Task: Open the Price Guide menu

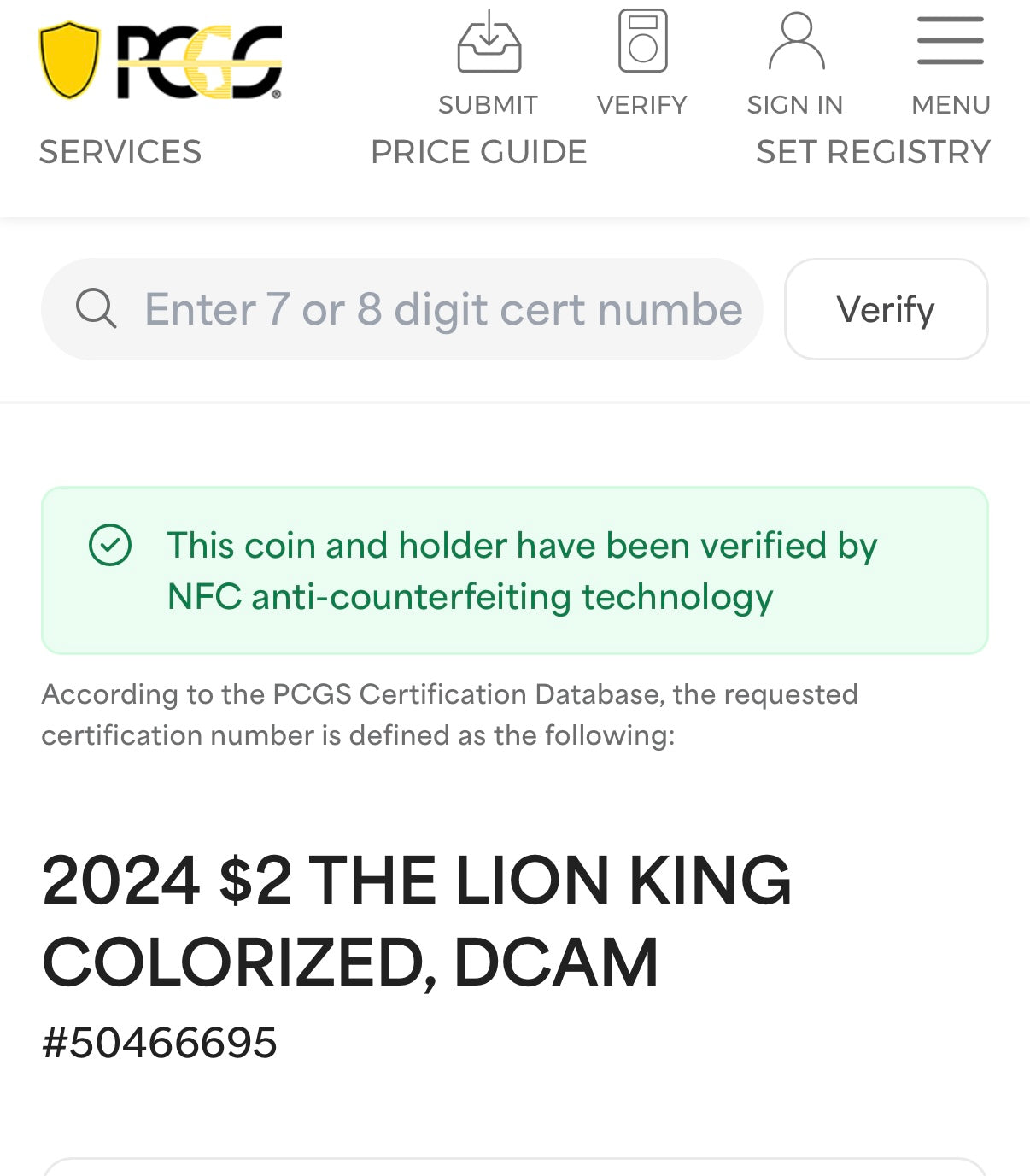Action: (478, 151)
